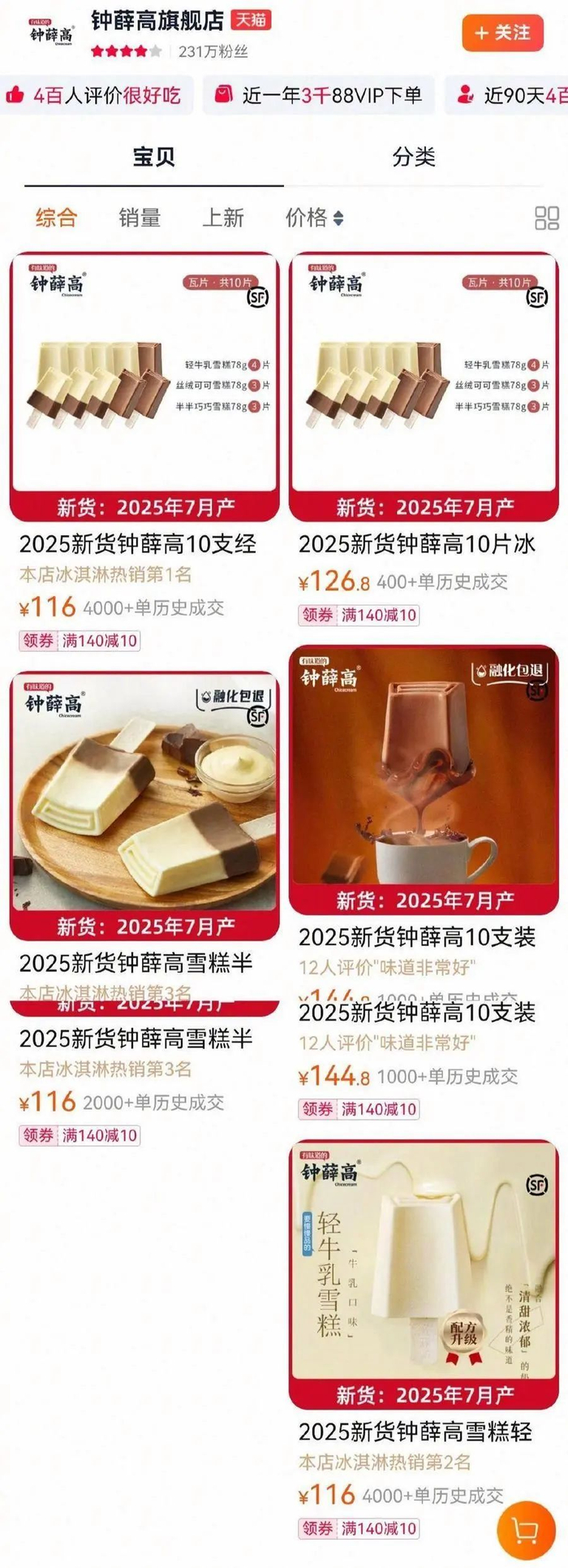
Task: Toggle the grid layout view icon
Action: pos(547,218)
